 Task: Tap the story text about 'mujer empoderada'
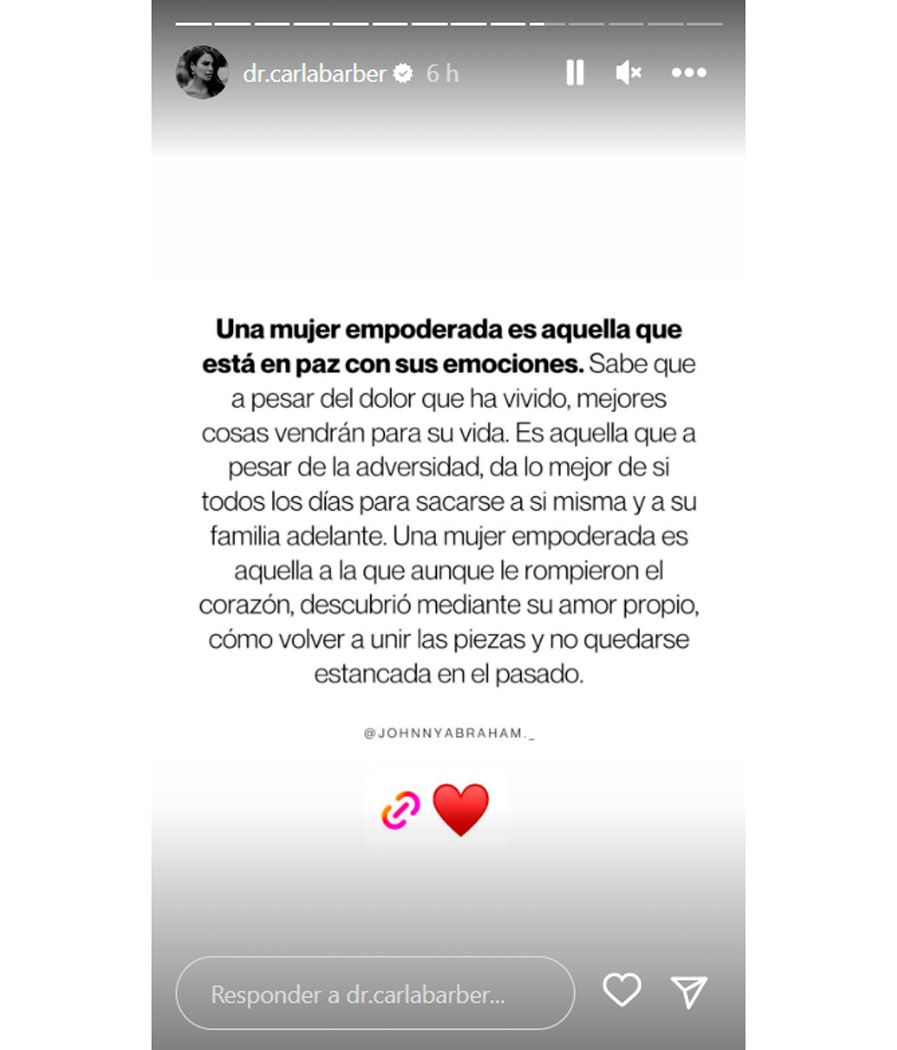[449, 500]
